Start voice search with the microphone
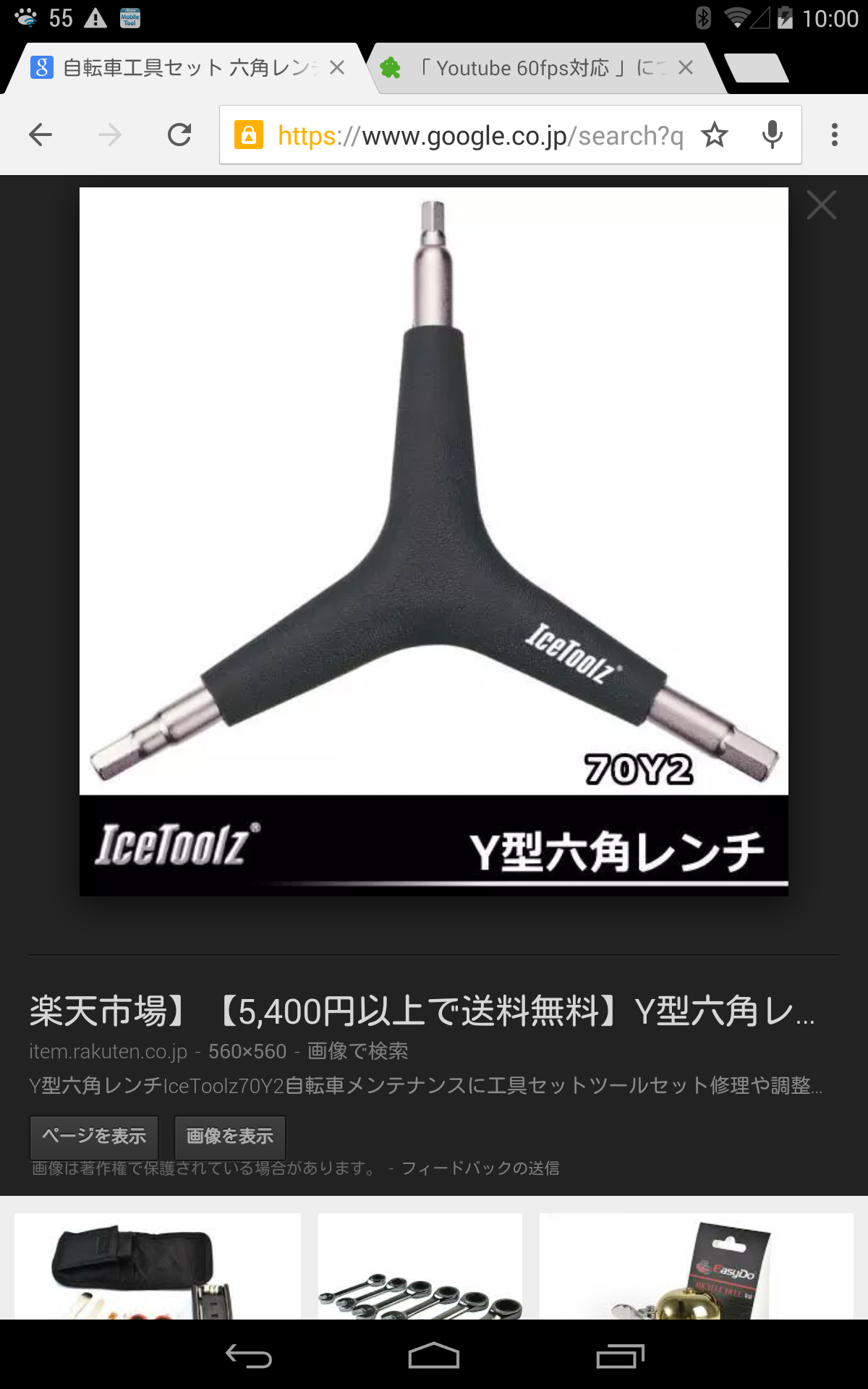 coord(773,135)
